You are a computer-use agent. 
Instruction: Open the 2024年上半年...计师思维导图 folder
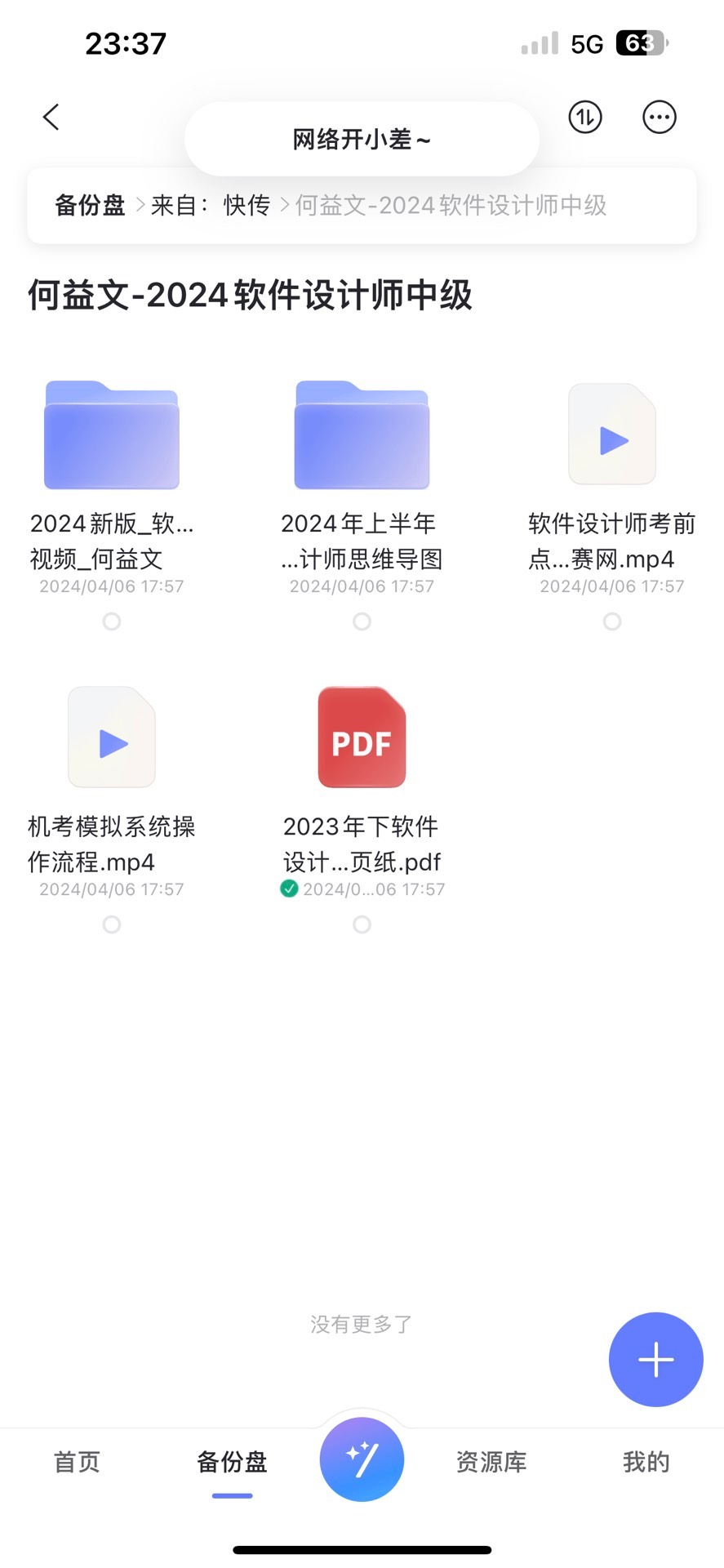pos(362,435)
